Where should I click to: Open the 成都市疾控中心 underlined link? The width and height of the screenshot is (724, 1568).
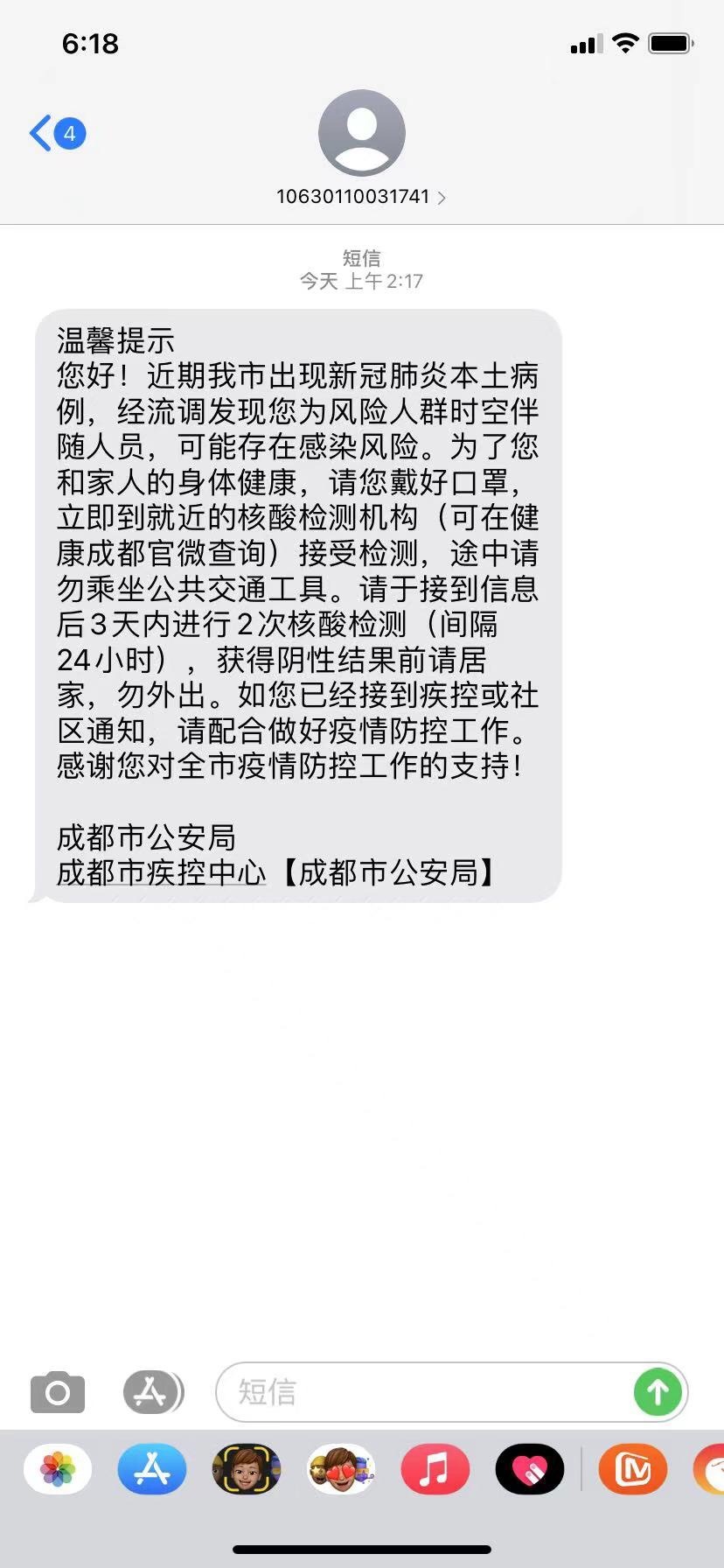(161, 872)
